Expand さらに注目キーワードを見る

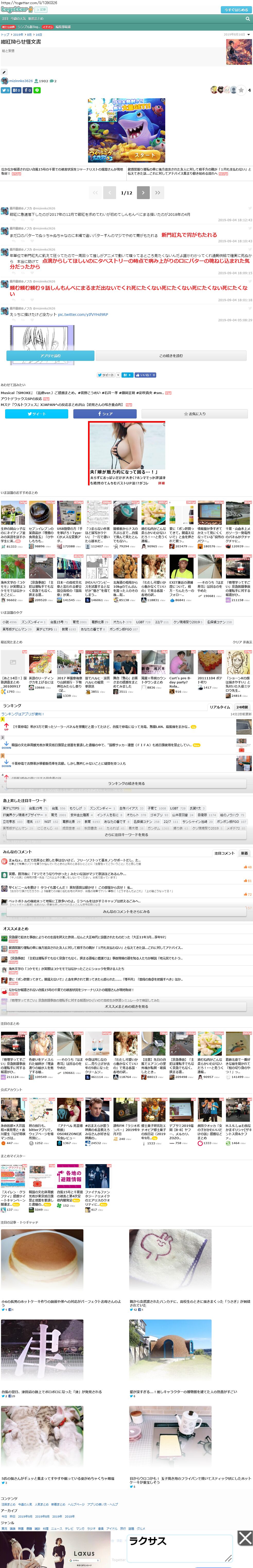click(x=126, y=834)
